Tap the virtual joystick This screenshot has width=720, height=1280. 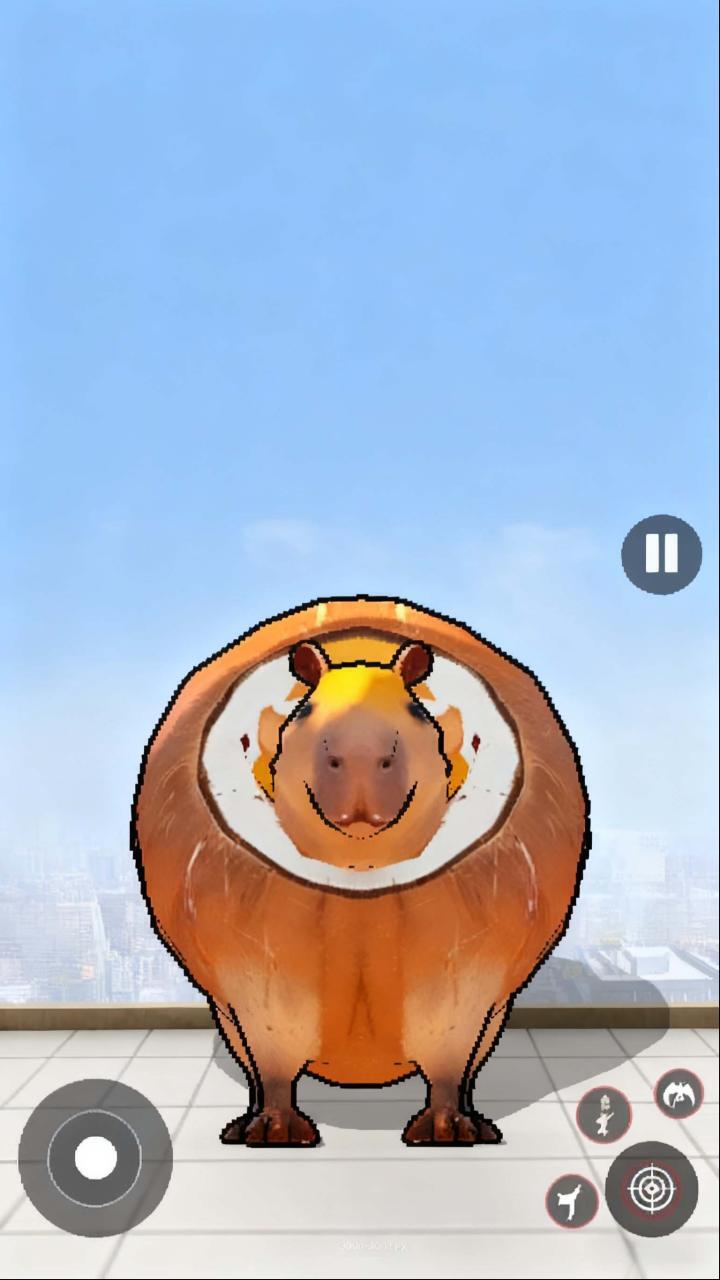[x=95, y=1158]
